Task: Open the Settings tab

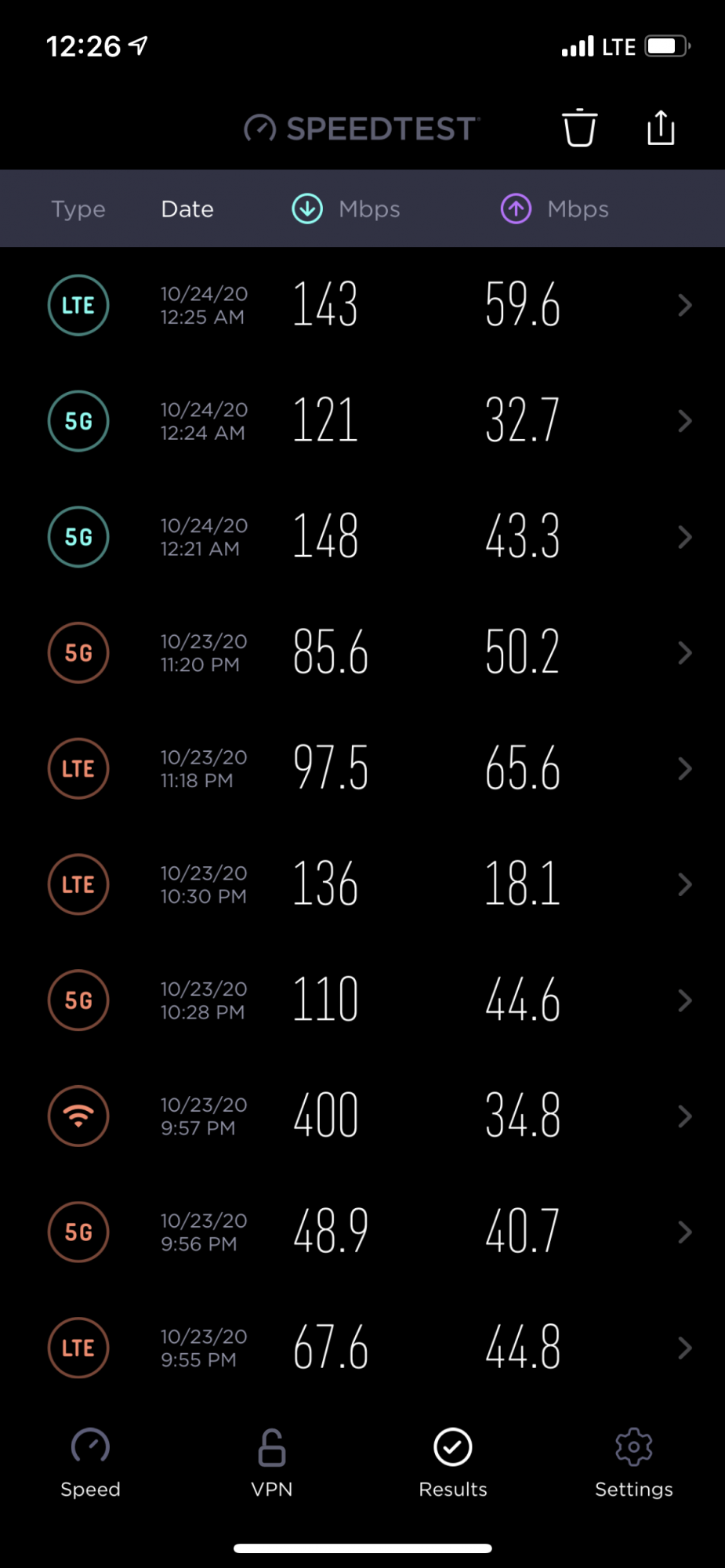Action: point(634,1462)
